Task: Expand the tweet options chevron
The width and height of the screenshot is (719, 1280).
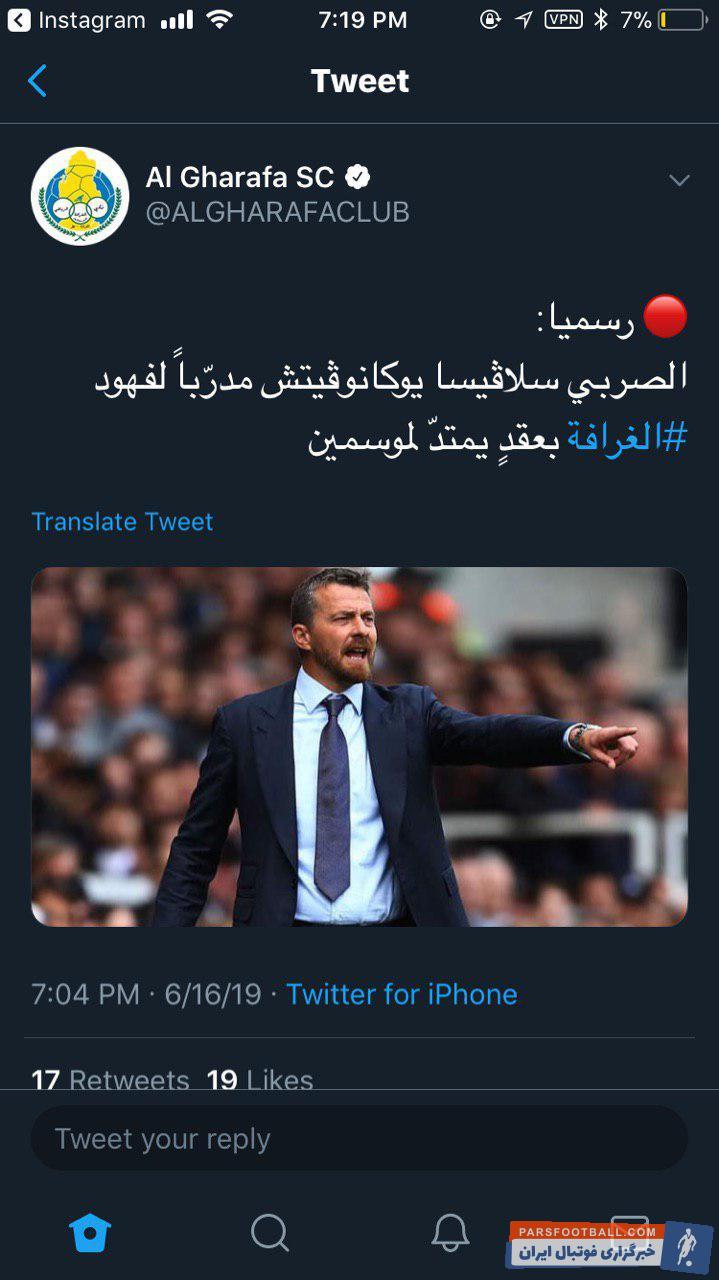Action: 679,181
